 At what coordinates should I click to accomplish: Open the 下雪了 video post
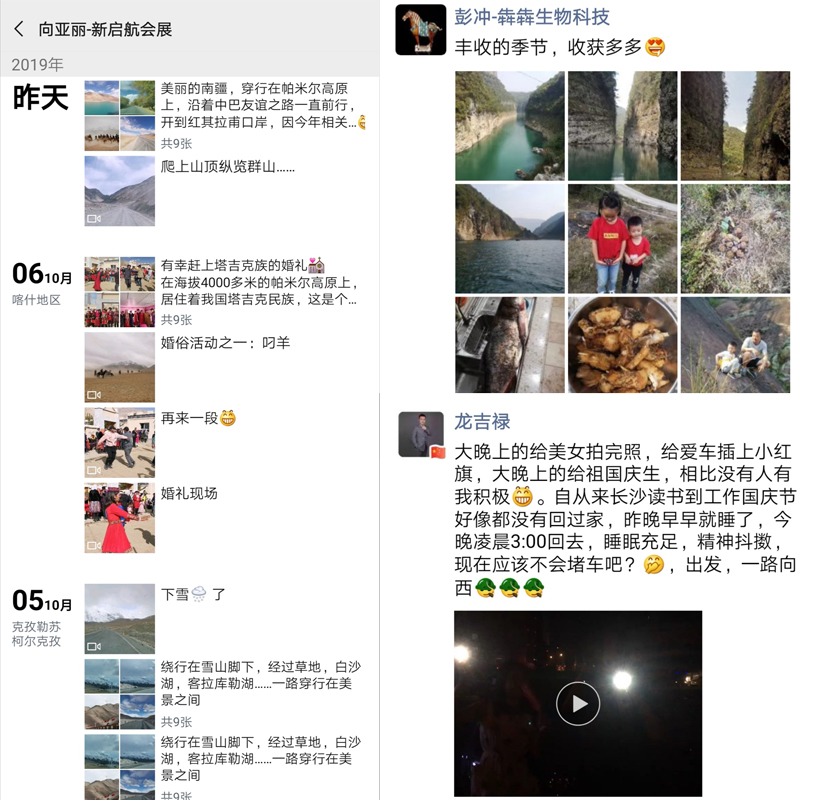click(x=119, y=619)
